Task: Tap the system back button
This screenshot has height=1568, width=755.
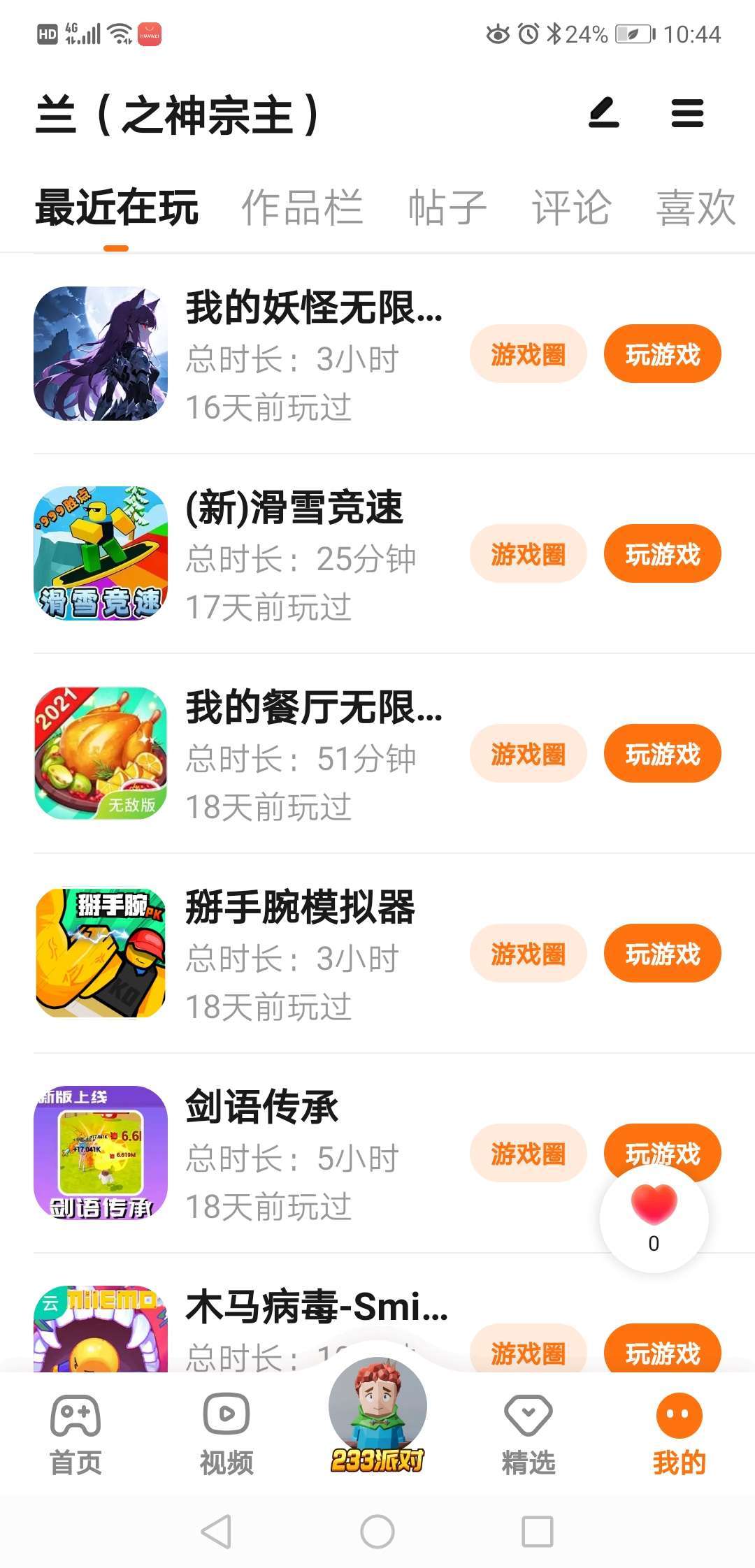Action: click(x=216, y=1532)
